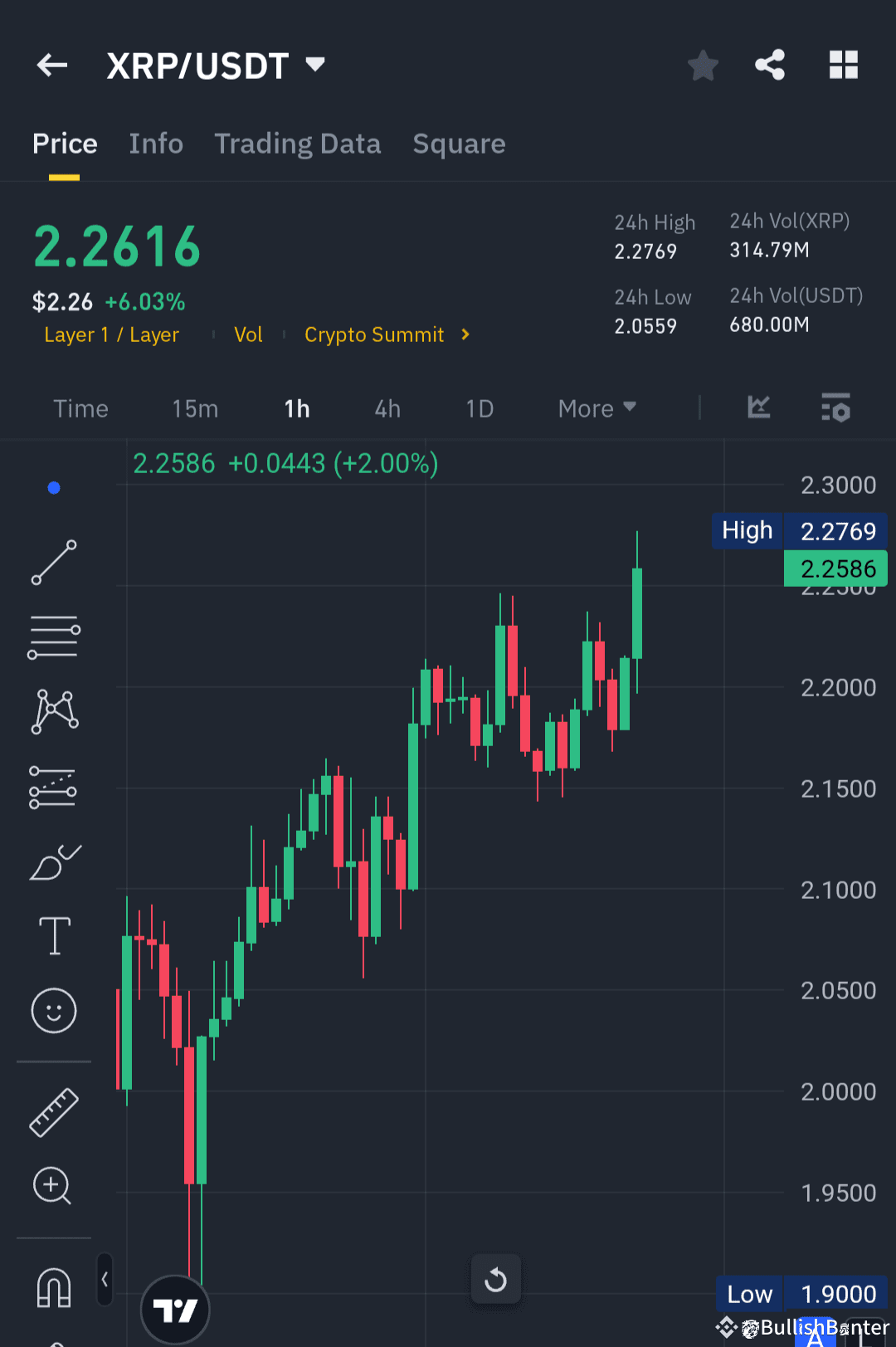Screen dimensions: 896x1347
Task: Open the horizontal lines drawing tool
Action: pyautogui.click(x=53, y=637)
